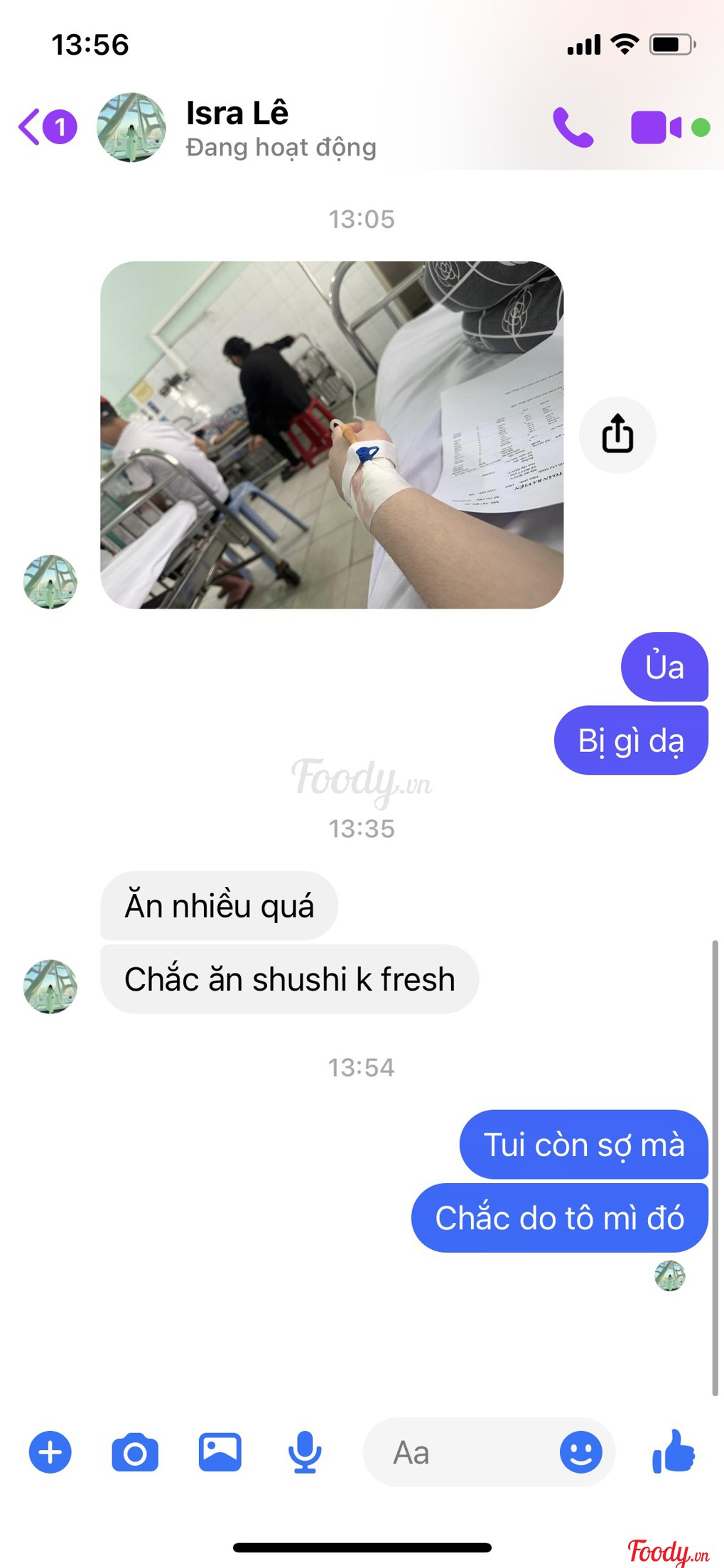Share the received photo
The width and height of the screenshot is (724, 1568).
(x=617, y=434)
